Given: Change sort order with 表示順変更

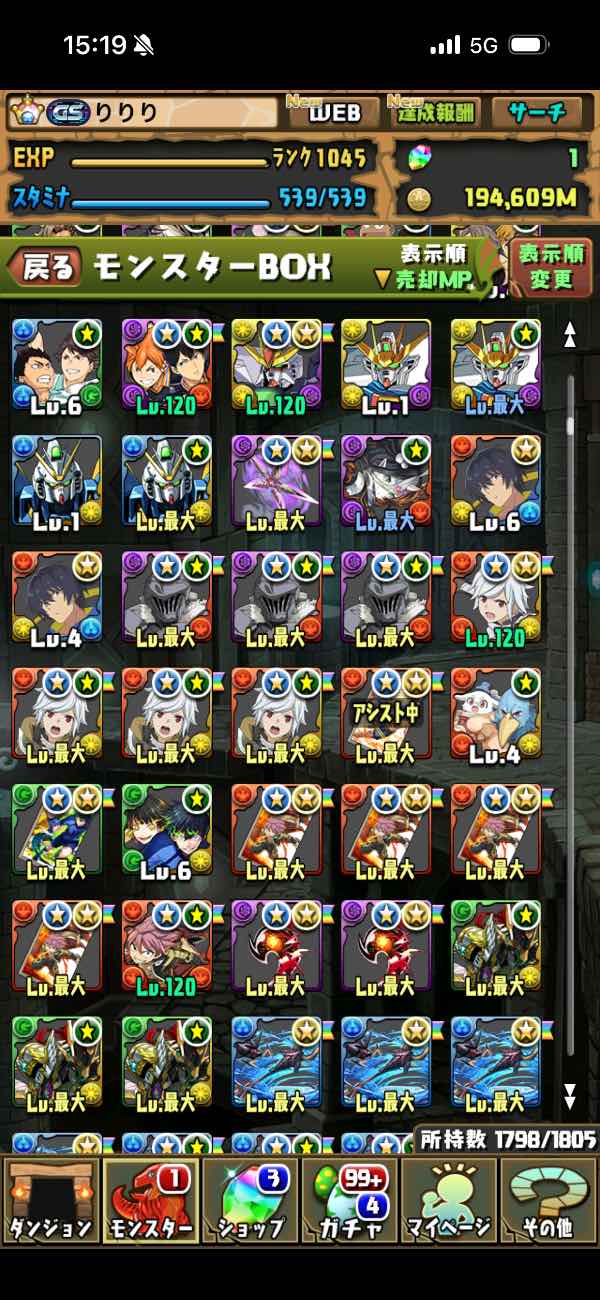Looking at the screenshot, I should pyautogui.click(x=551, y=267).
